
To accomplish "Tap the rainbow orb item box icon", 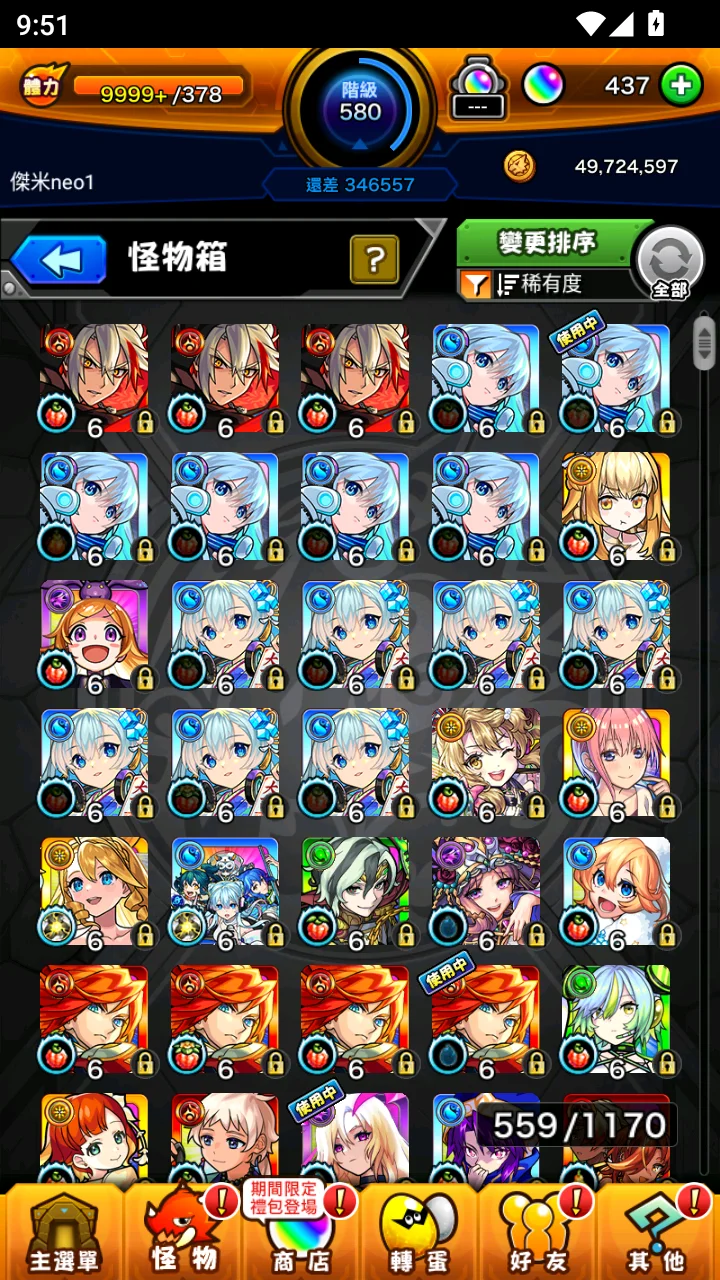I will (x=478, y=87).
